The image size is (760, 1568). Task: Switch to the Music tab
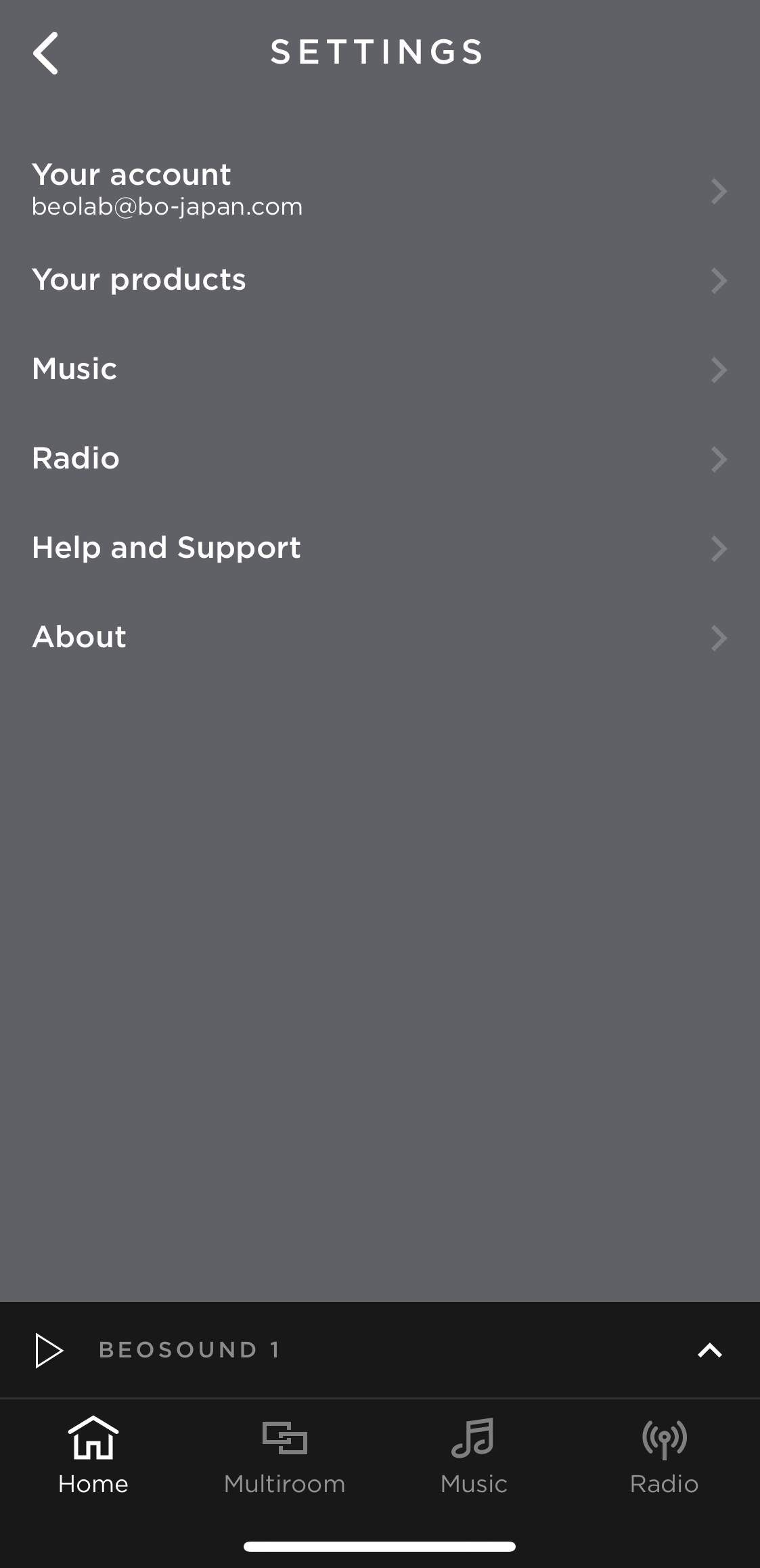pos(474,1455)
